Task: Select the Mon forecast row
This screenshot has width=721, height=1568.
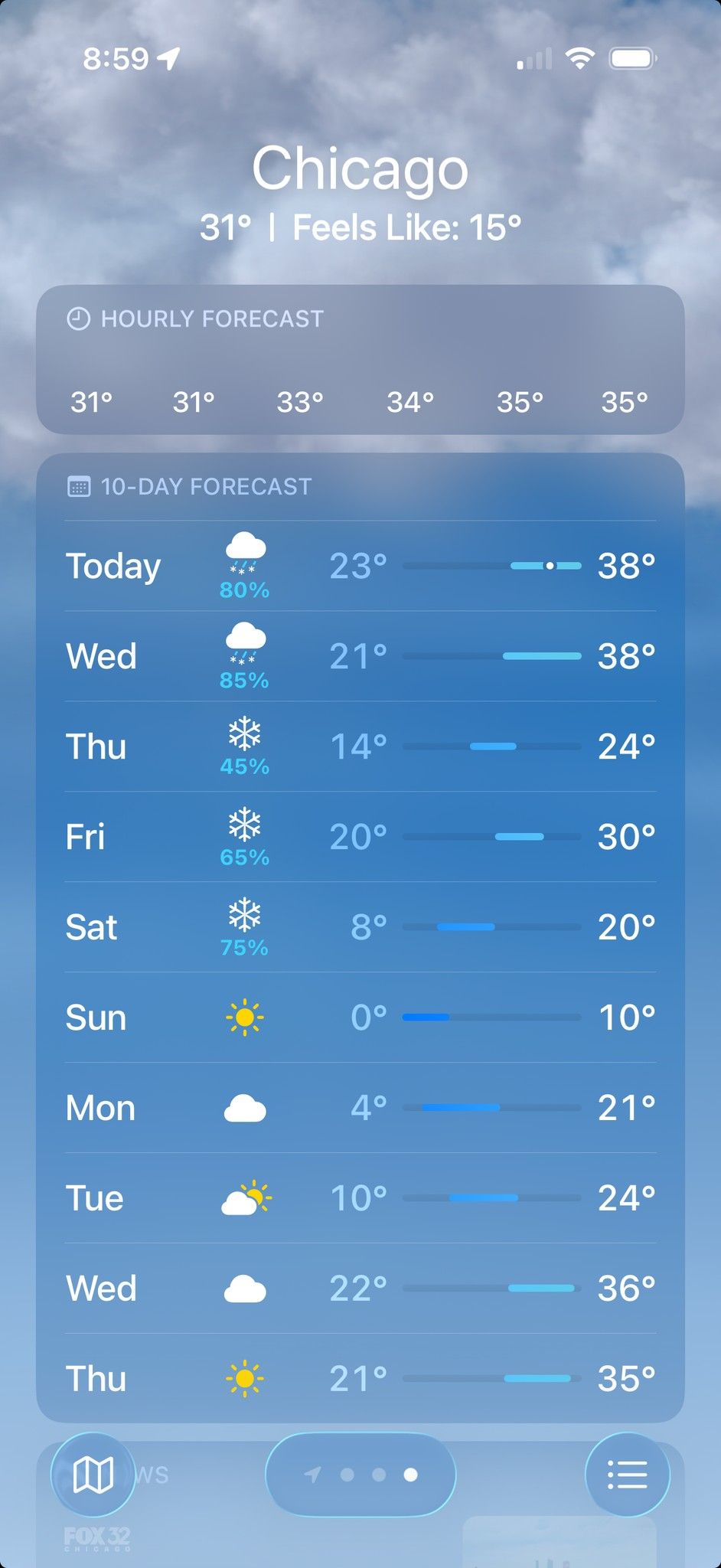Action: 360,1108
